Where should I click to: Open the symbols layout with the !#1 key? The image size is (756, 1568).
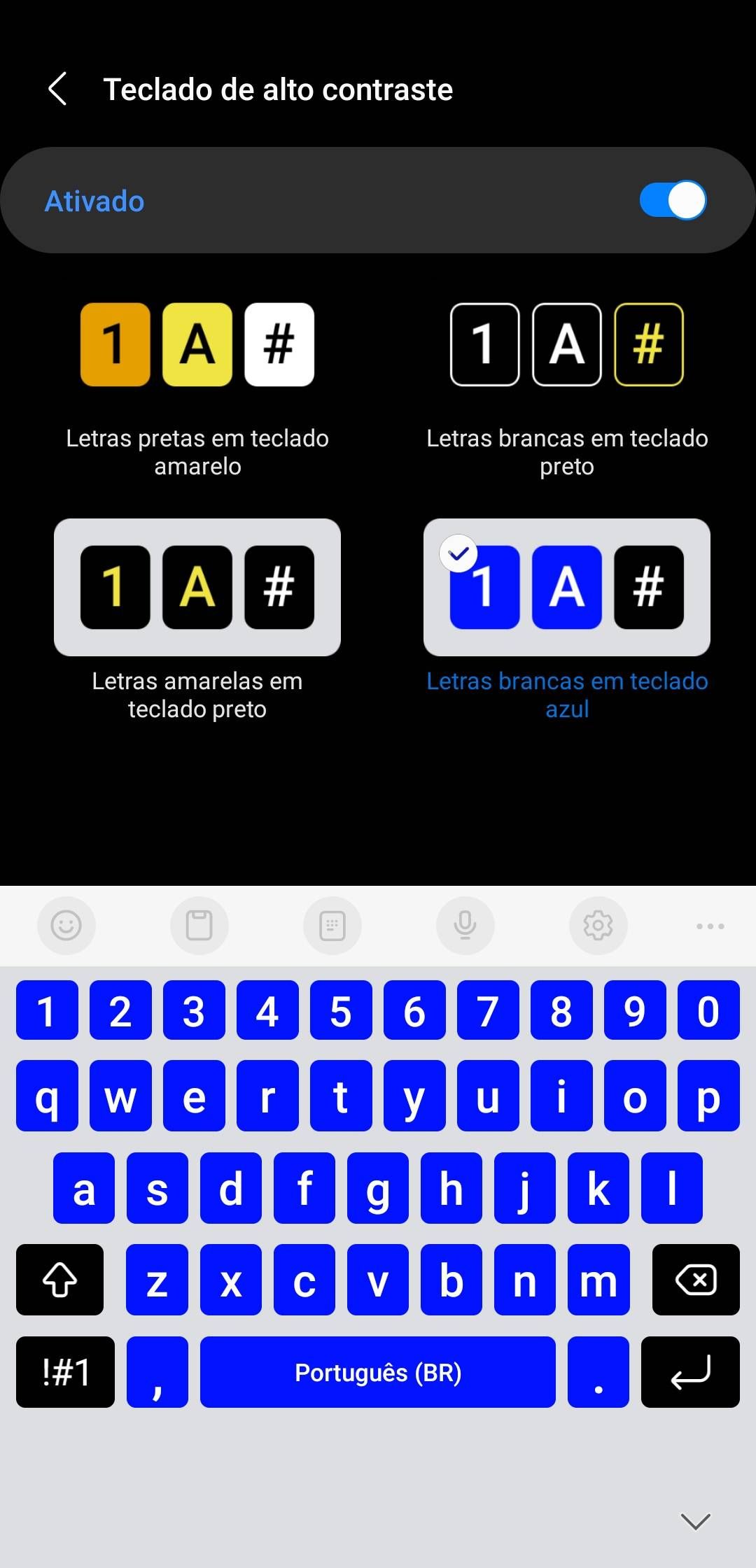pos(64,1371)
